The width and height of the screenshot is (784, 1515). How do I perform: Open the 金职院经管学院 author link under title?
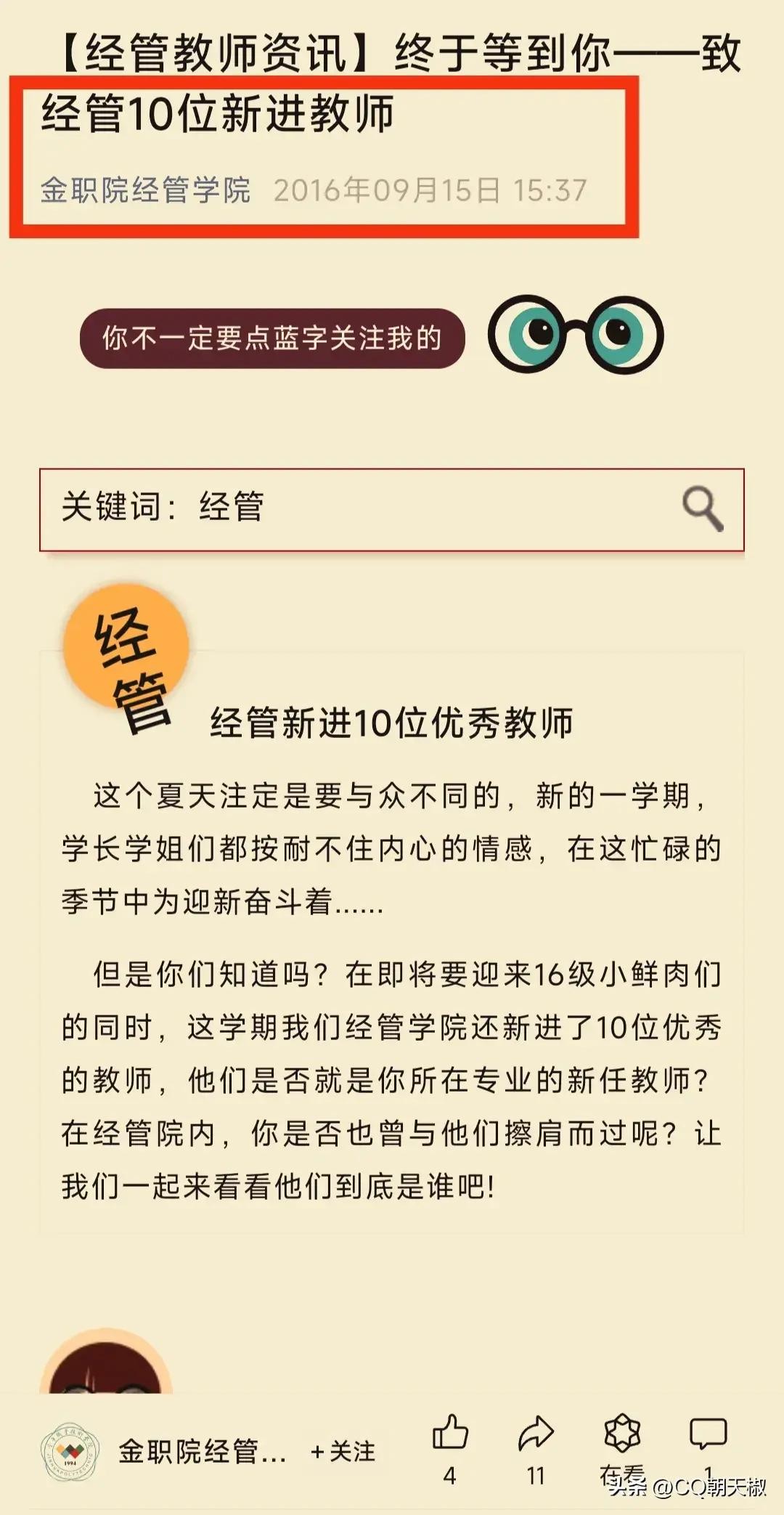pos(145,190)
